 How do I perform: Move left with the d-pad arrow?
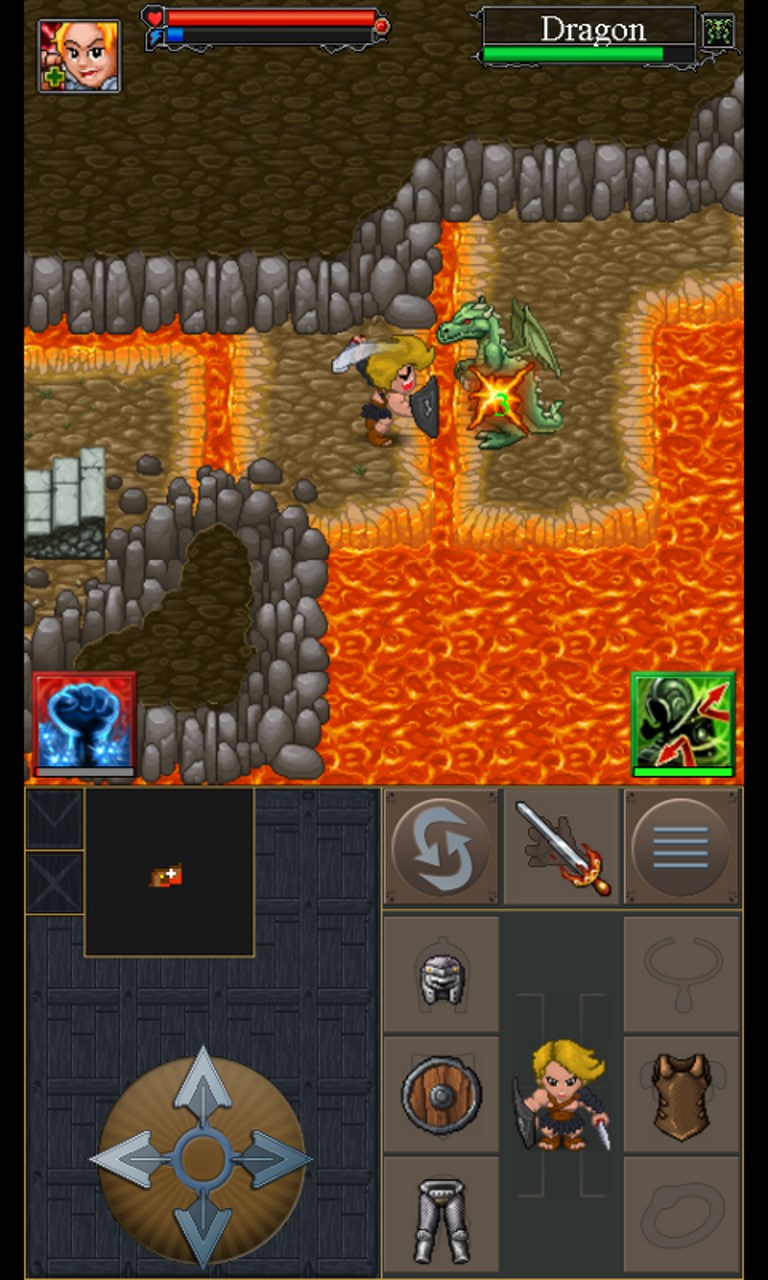[132, 1160]
